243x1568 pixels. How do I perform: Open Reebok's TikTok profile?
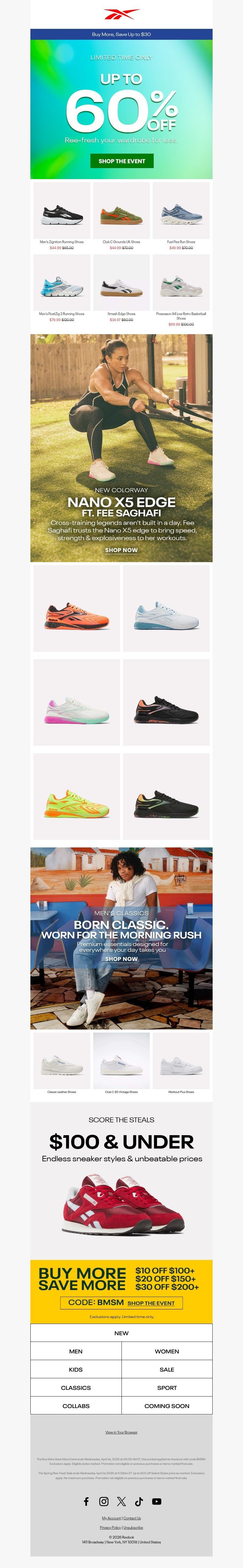pyautogui.click(x=139, y=1502)
